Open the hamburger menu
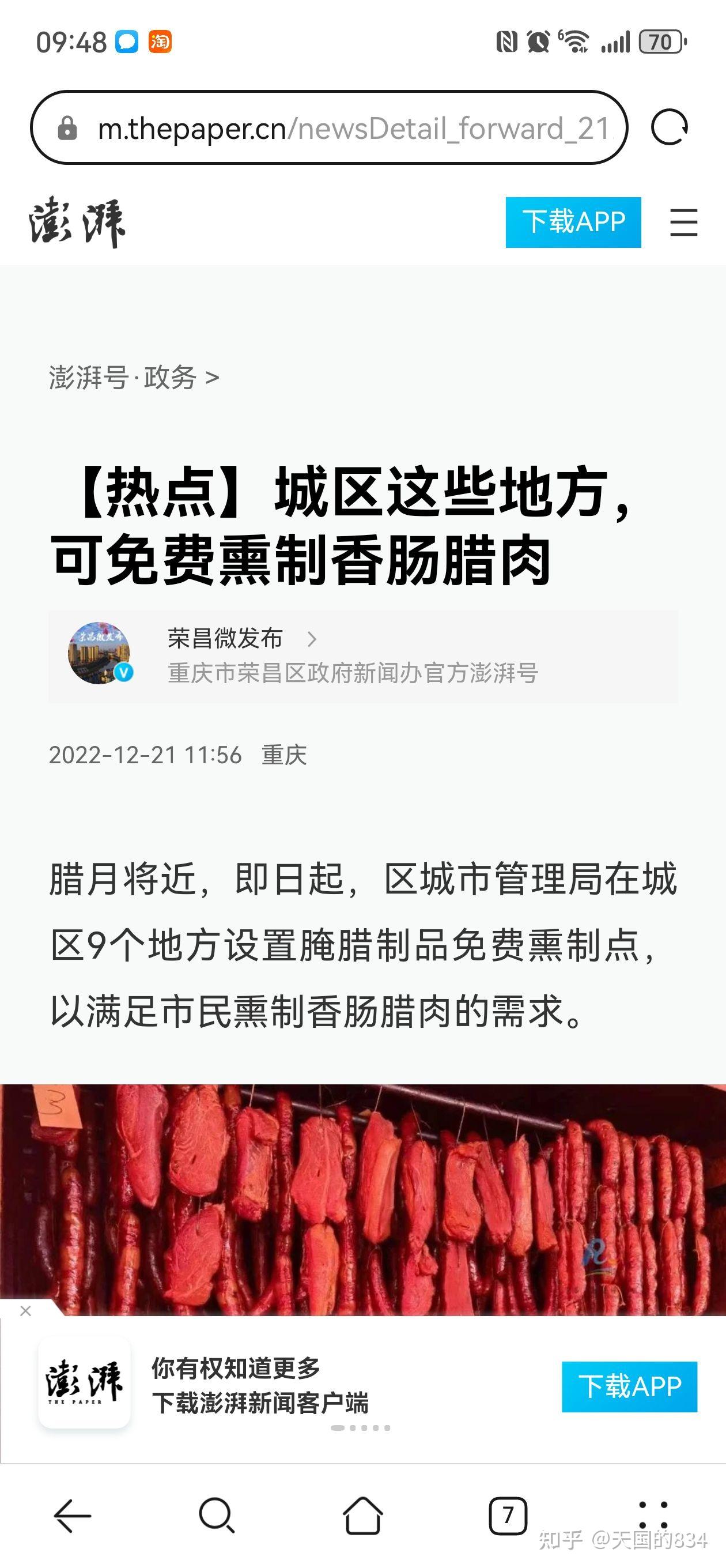This screenshot has width=726, height=1568. 683,222
